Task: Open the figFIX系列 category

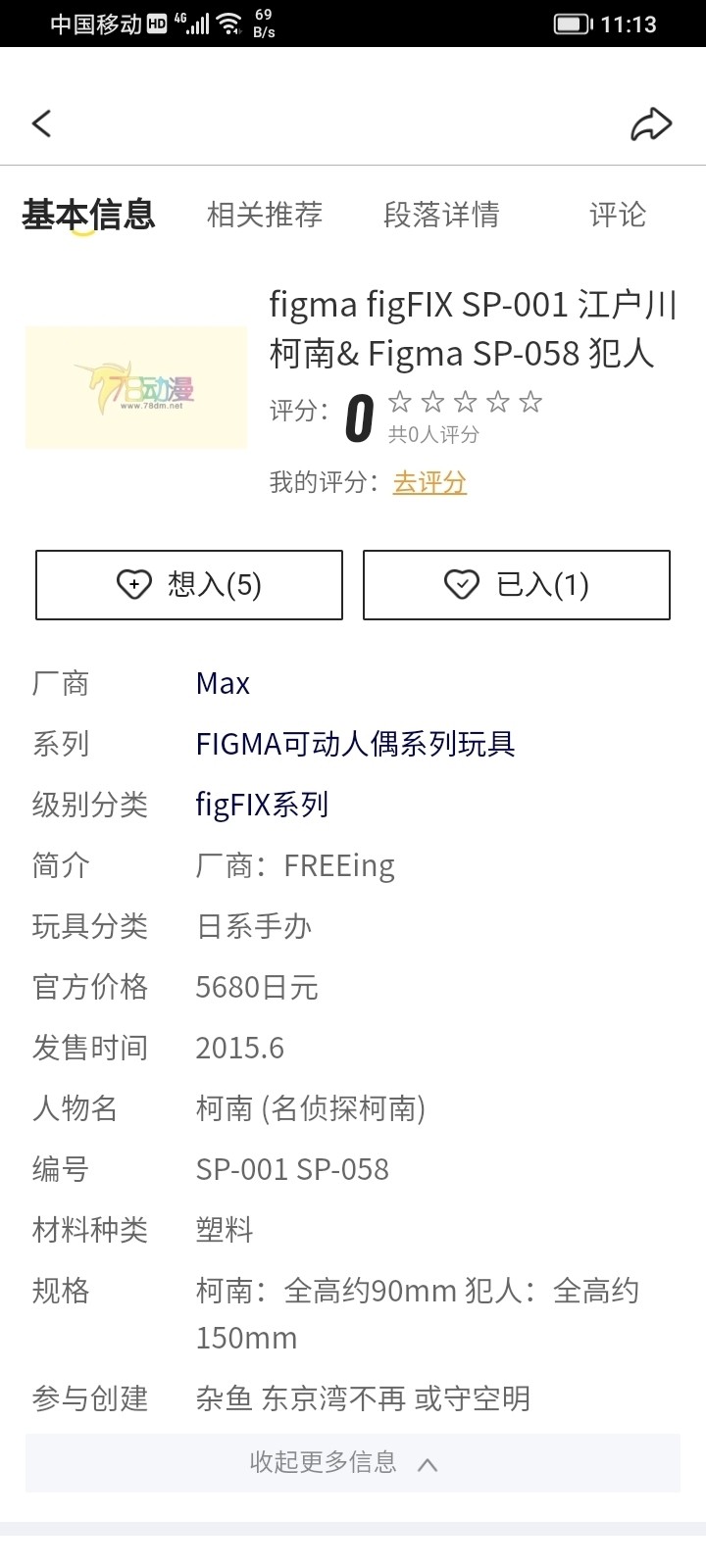Action: [262, 805]
